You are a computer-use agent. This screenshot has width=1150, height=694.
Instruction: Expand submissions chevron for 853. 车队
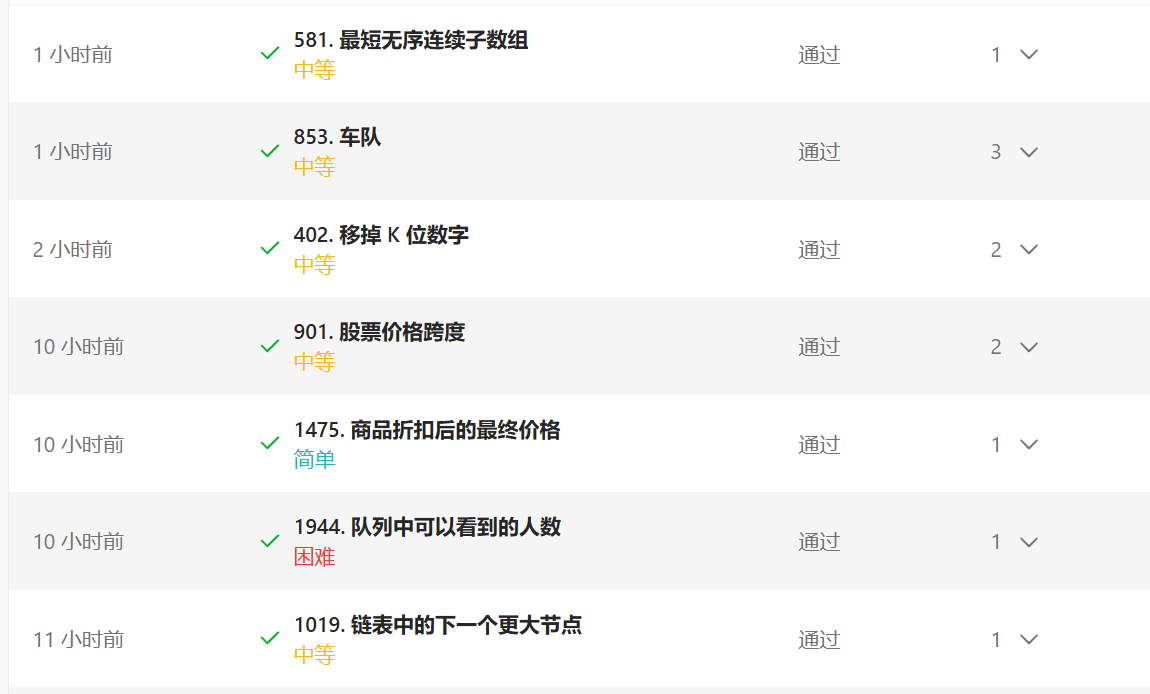(1029, 152)
